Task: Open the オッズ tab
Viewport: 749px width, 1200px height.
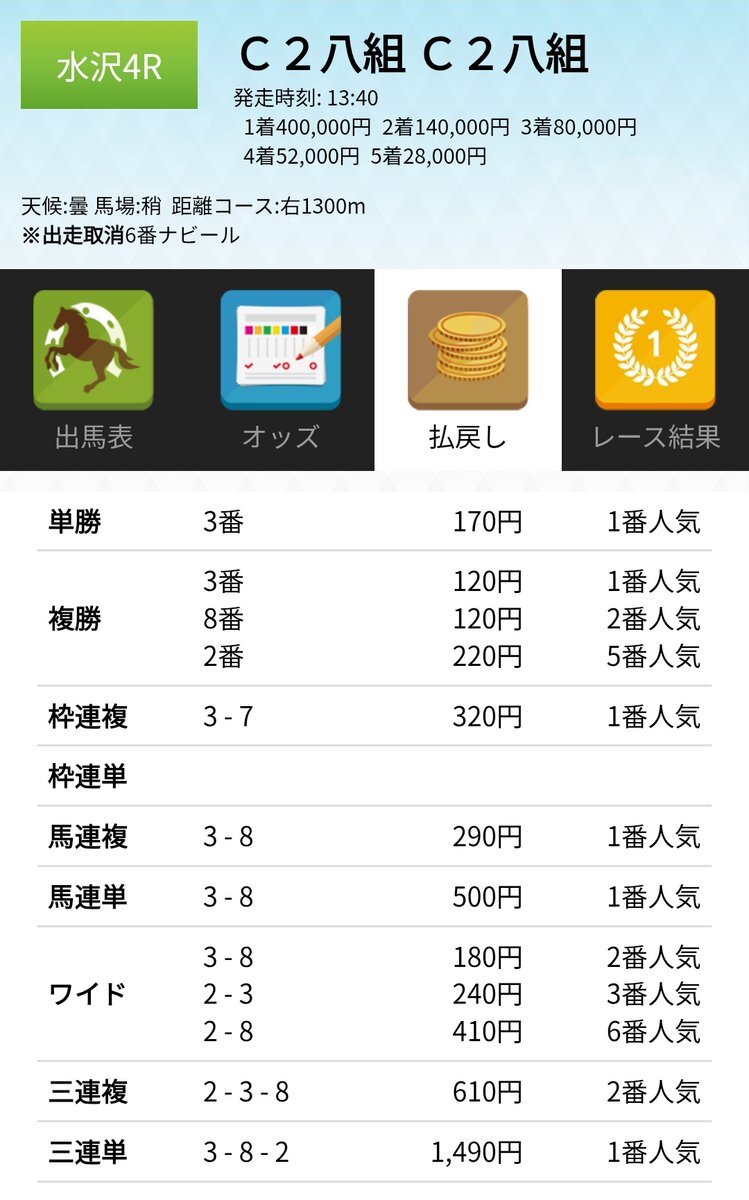Action: coord(280,370)
